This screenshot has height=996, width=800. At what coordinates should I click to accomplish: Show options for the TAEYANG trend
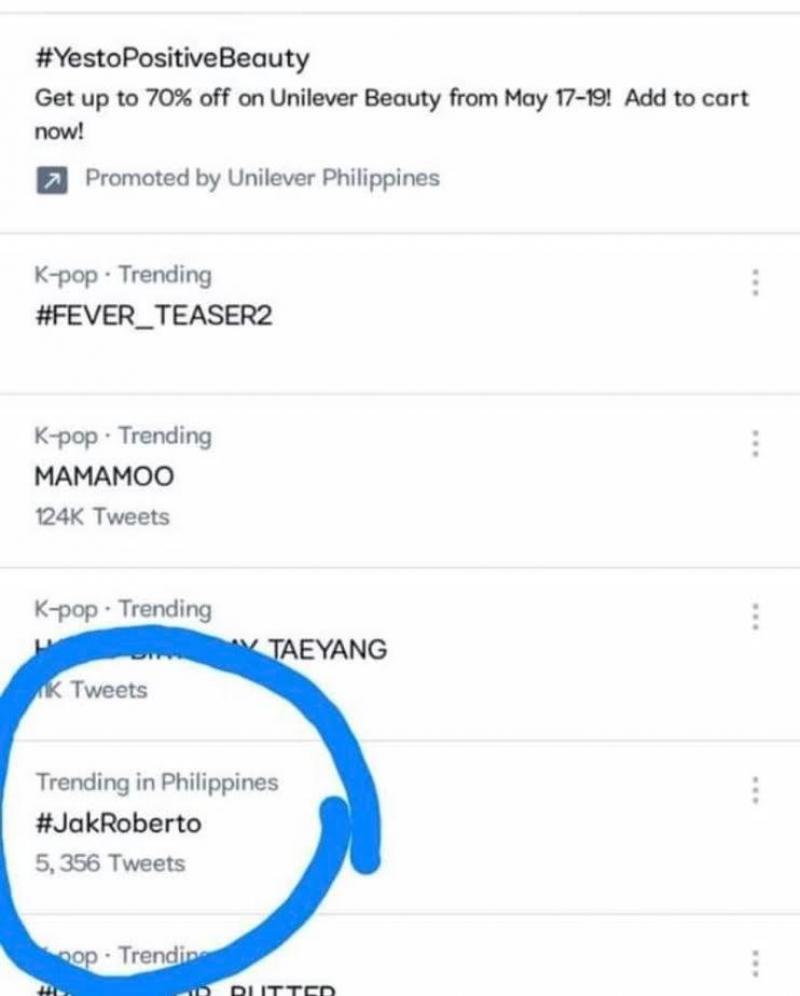click(756, 617)
